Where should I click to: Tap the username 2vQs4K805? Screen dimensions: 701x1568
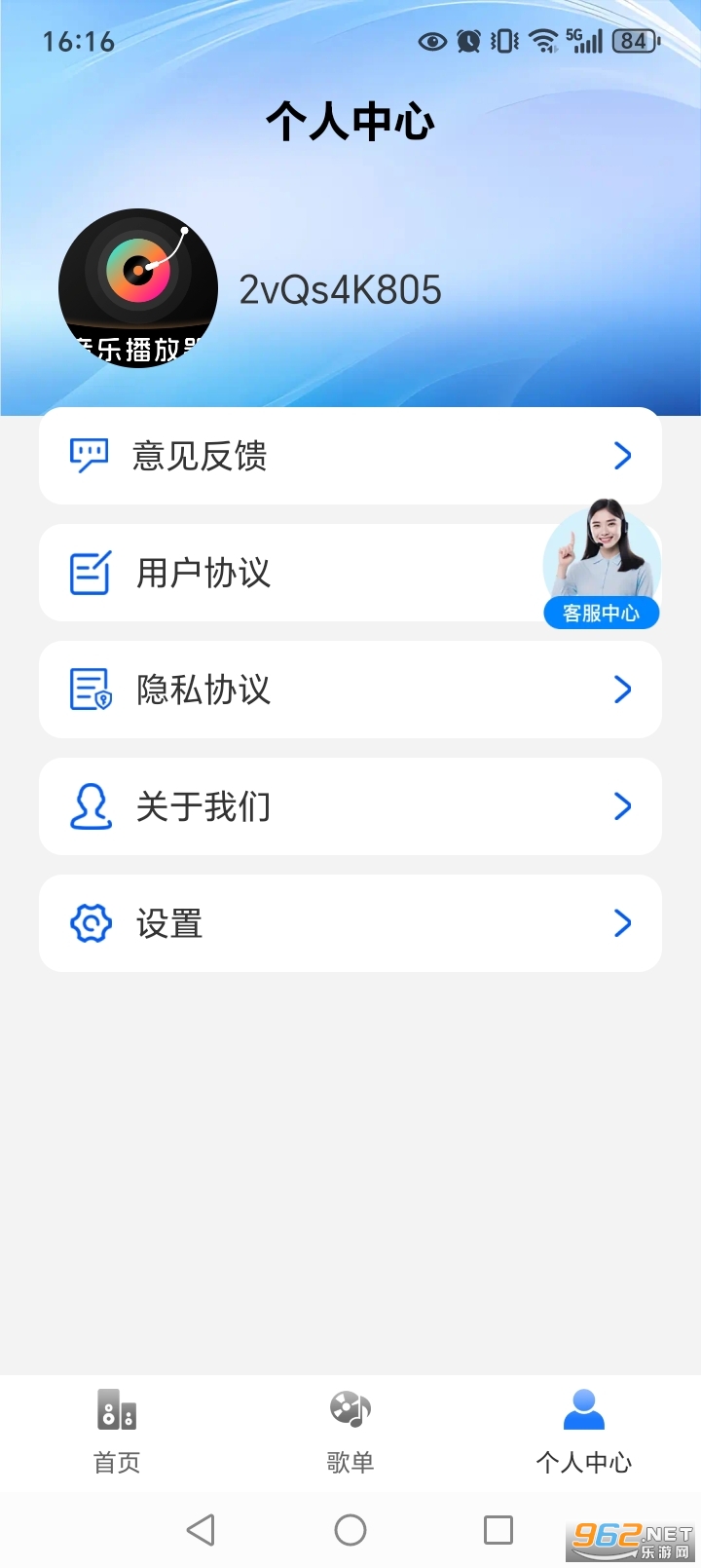339,289
